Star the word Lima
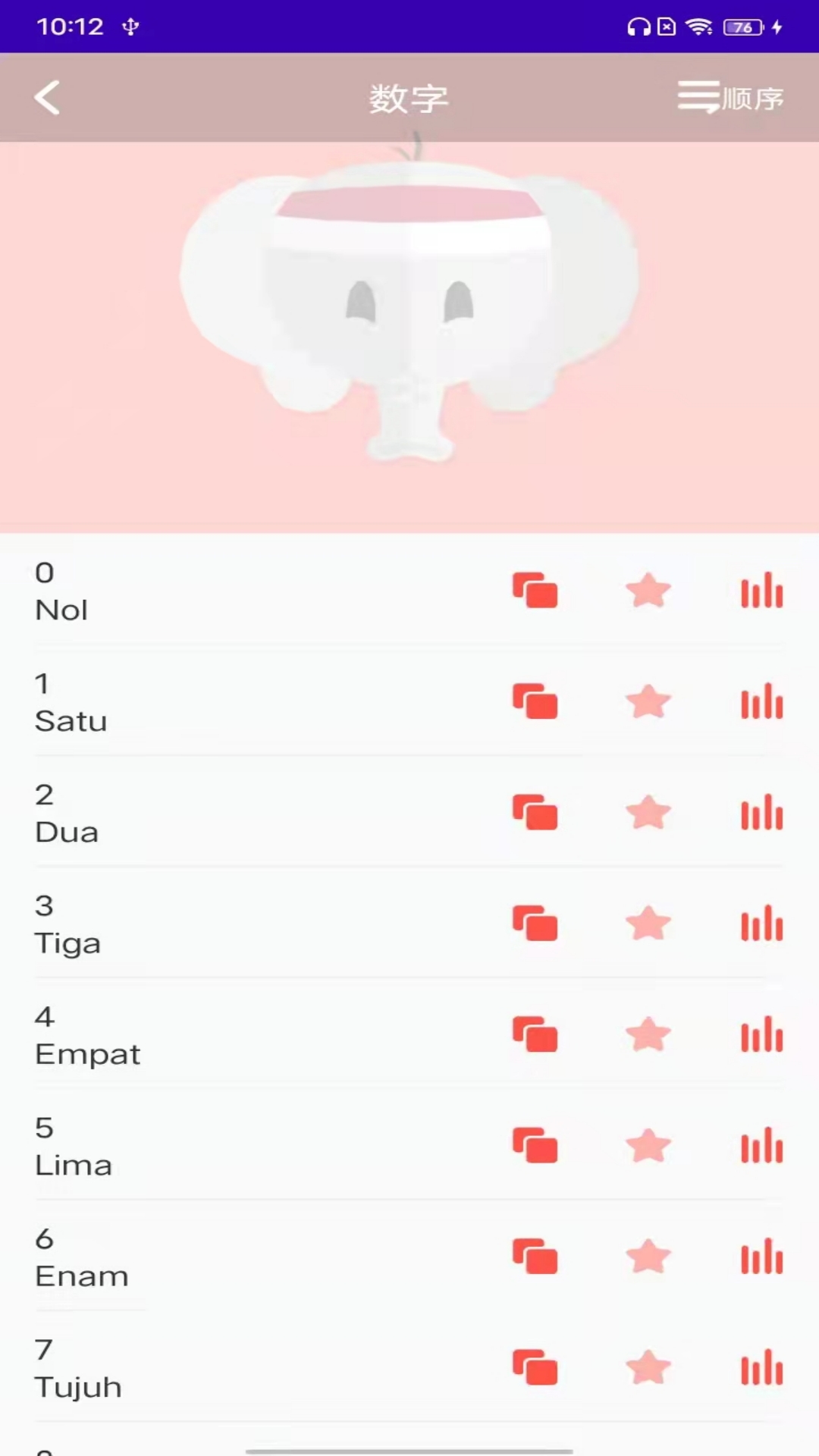 click(648, 1145)
